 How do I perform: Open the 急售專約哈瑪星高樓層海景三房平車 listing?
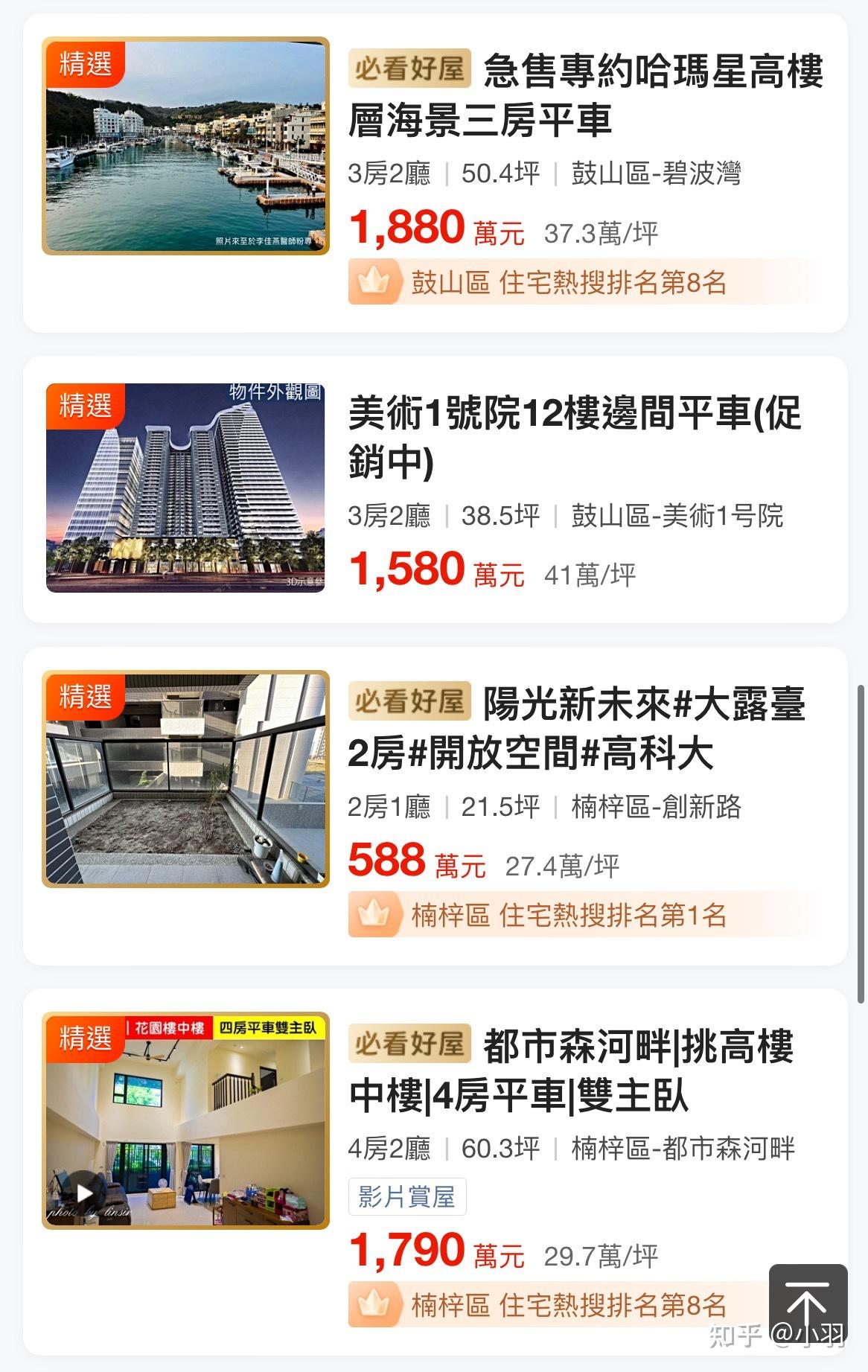(x=585, y=95)
